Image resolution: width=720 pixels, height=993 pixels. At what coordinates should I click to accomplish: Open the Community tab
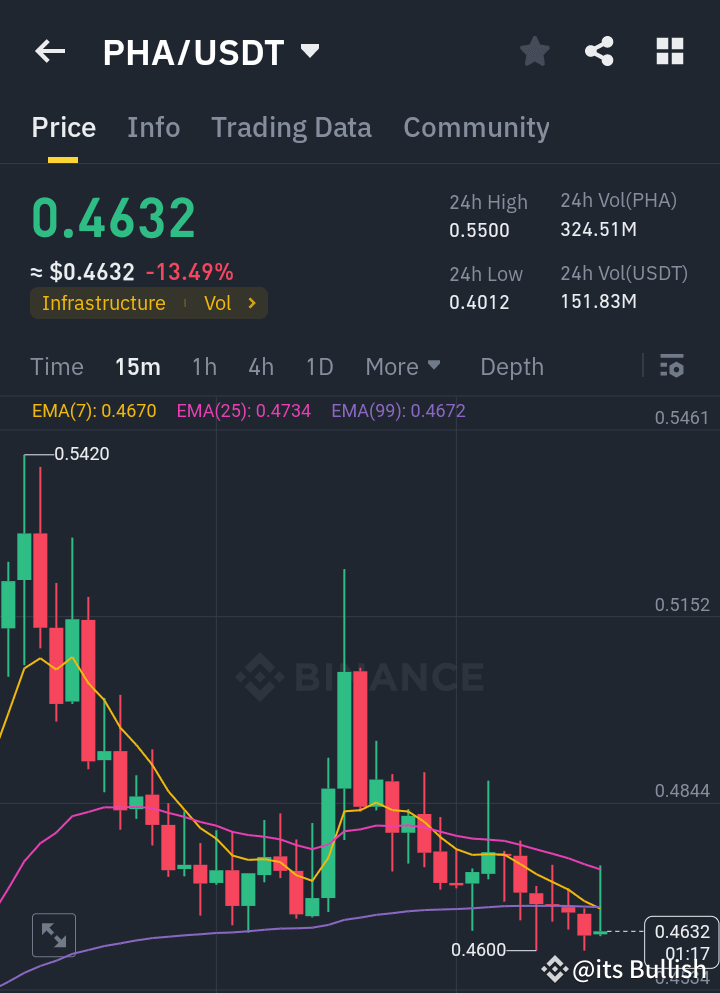[x=476, y=127]
